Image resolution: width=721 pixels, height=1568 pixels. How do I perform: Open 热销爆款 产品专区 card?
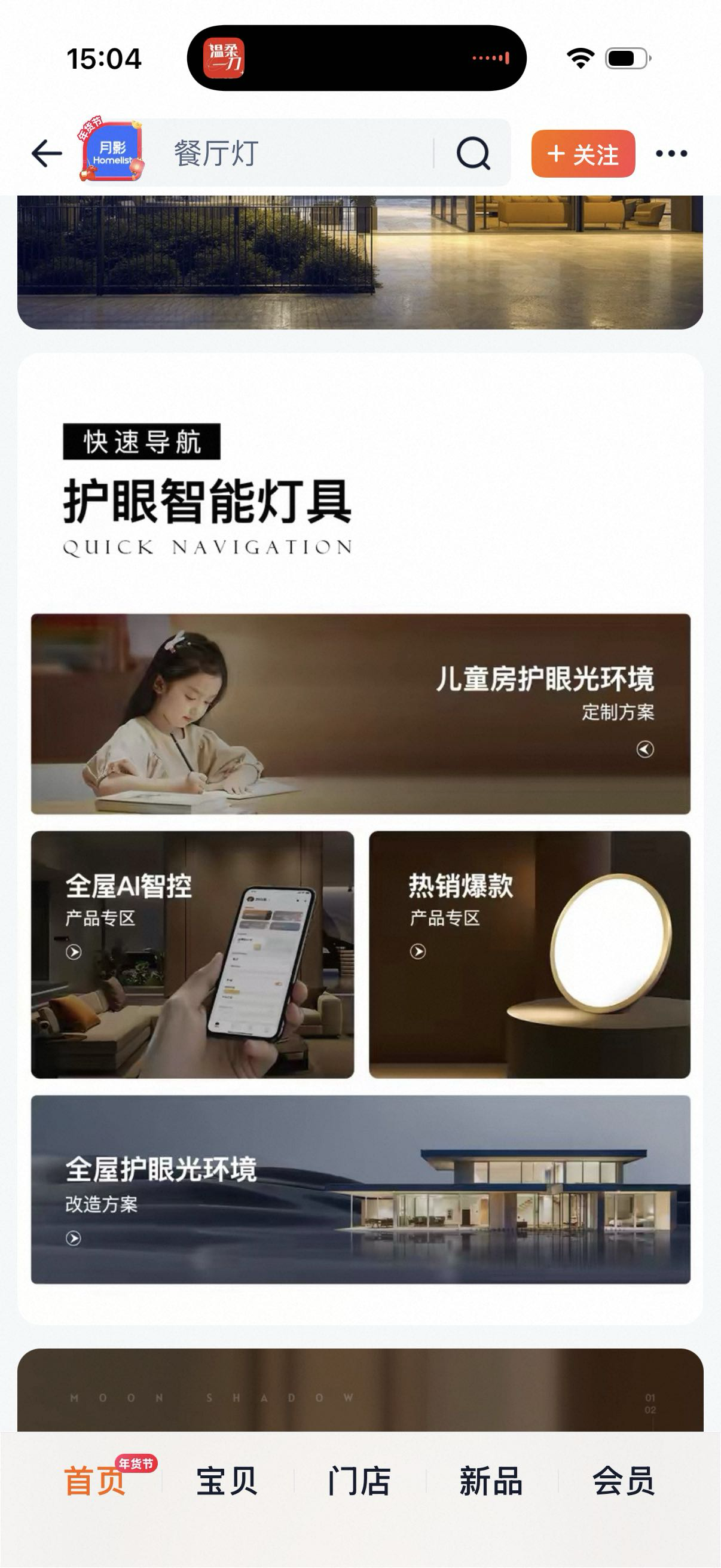[x=529, y=954]
